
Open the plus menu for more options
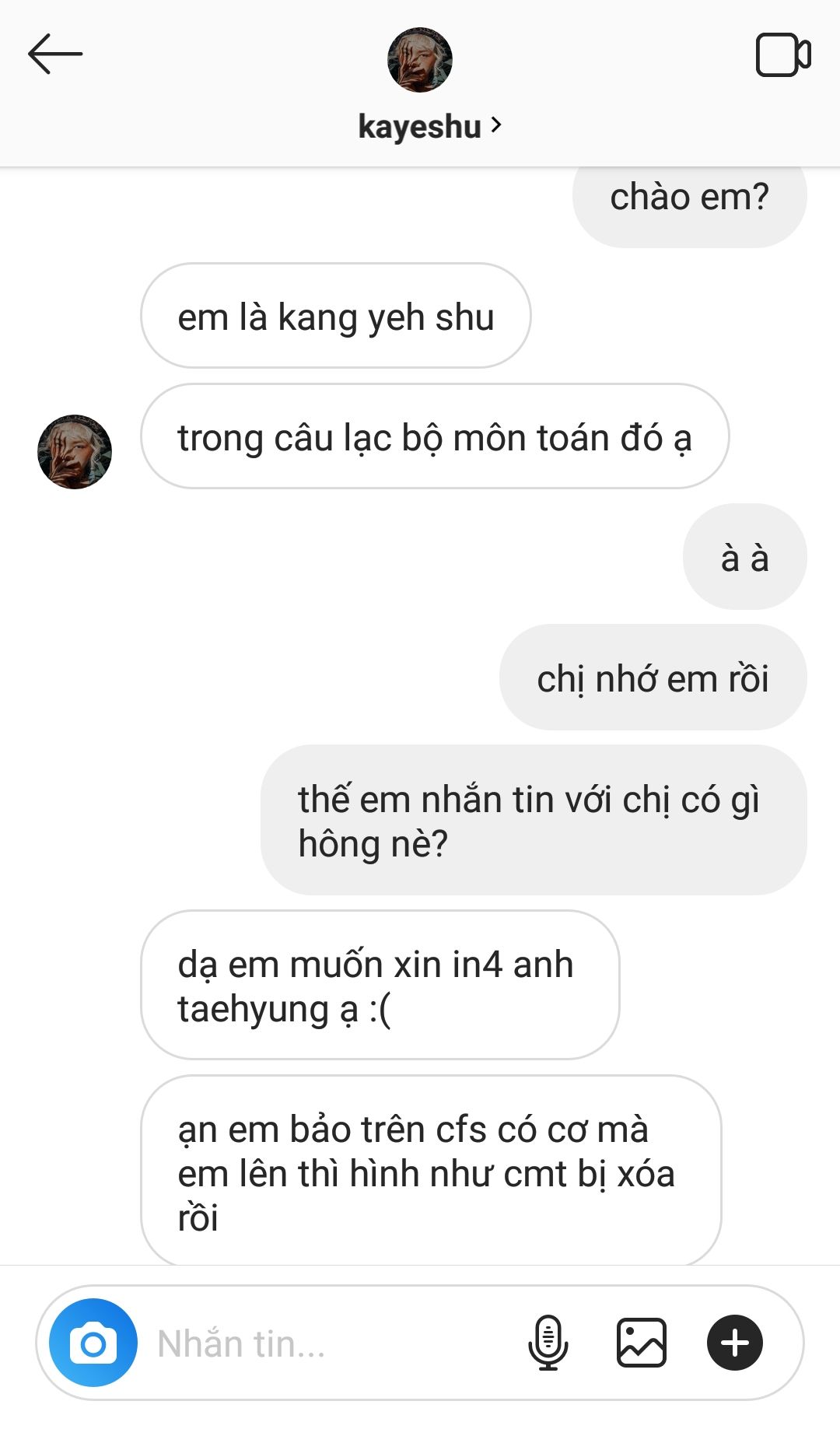(x=734, y=1343)
